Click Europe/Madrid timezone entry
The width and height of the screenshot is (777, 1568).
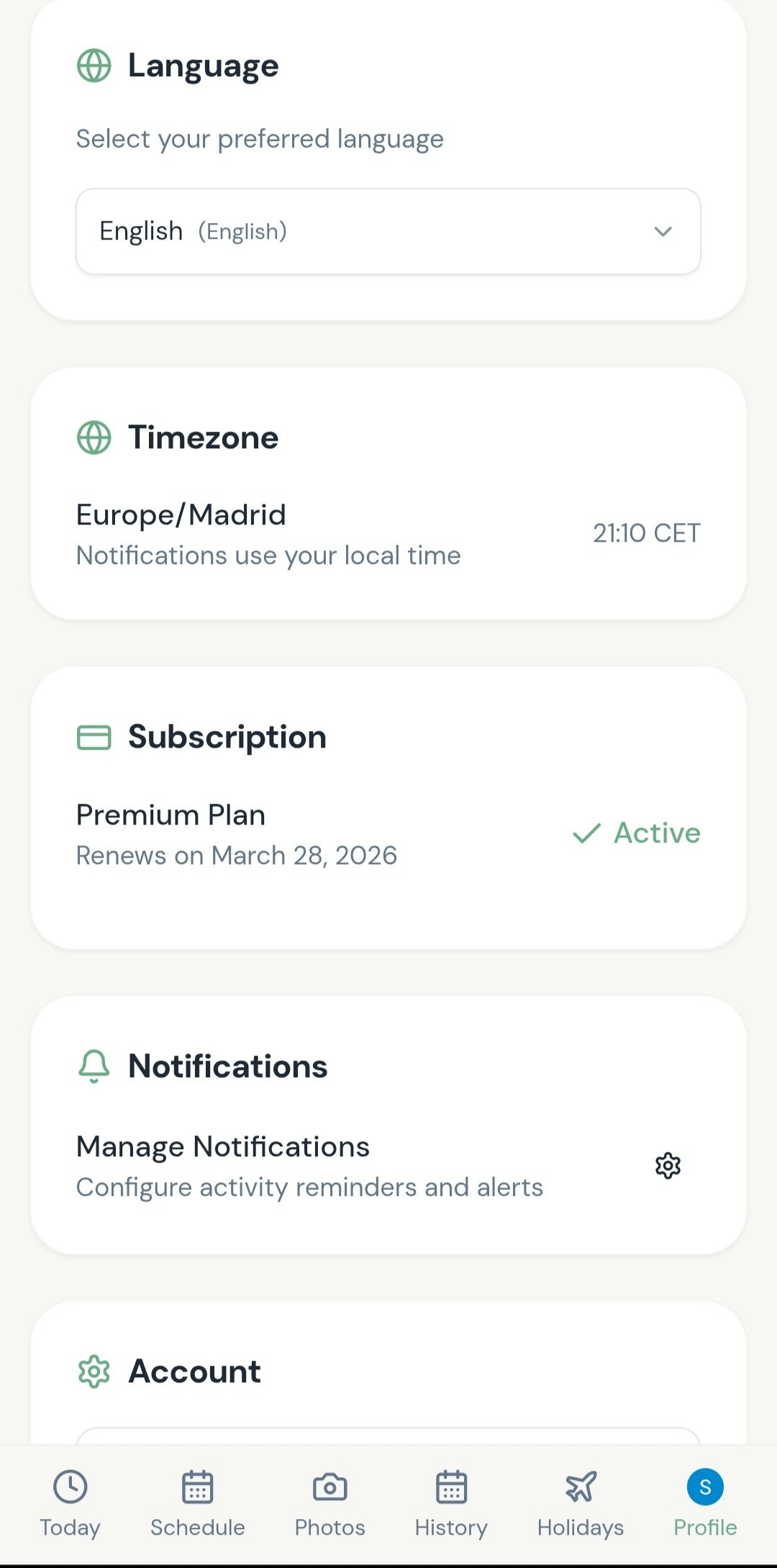click(181, 515)
